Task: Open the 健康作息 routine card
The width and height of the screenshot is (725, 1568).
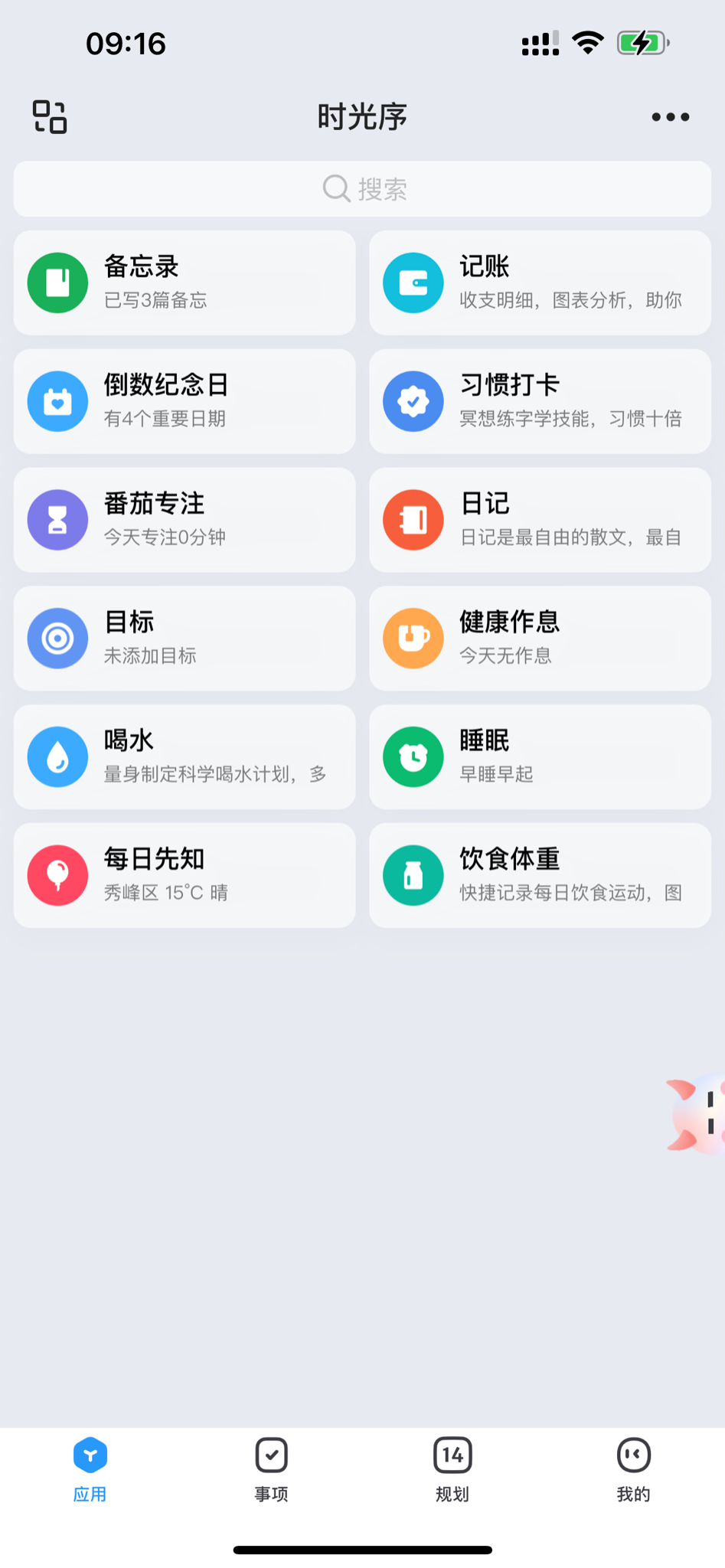Action: [x=540, y=639]
